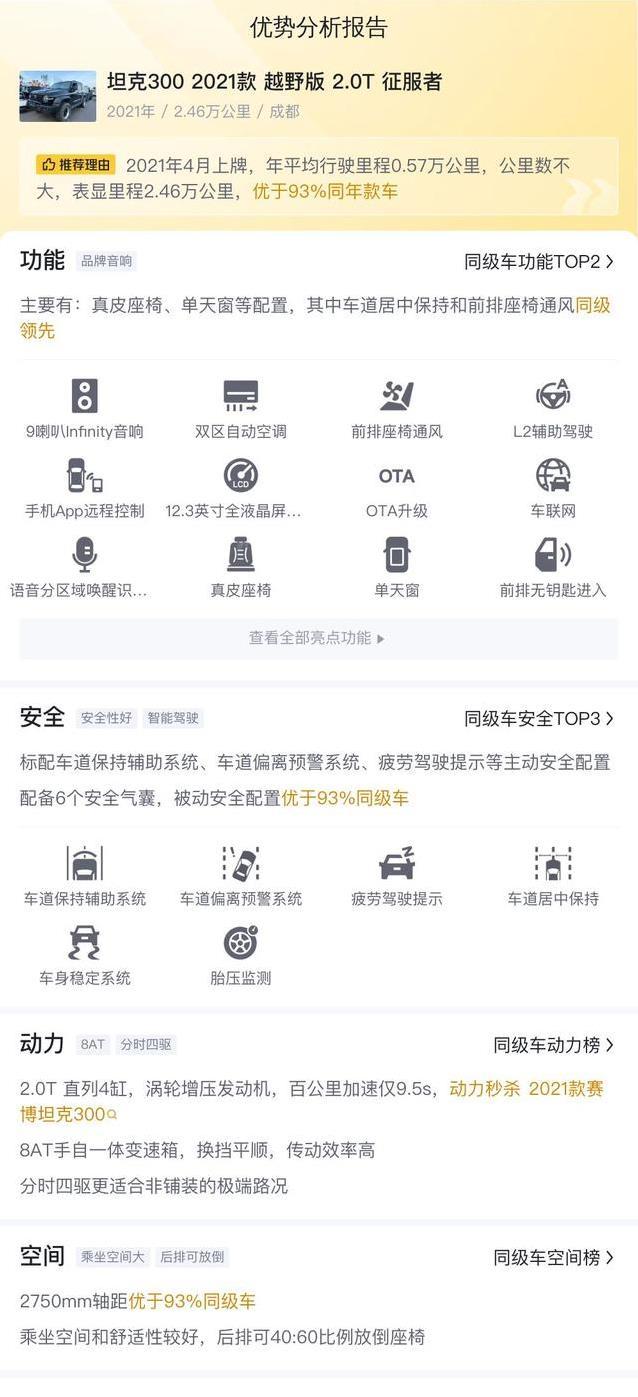Open the 坦克300 2021款 car card
Screen dimensions: 638x1397
318,96
